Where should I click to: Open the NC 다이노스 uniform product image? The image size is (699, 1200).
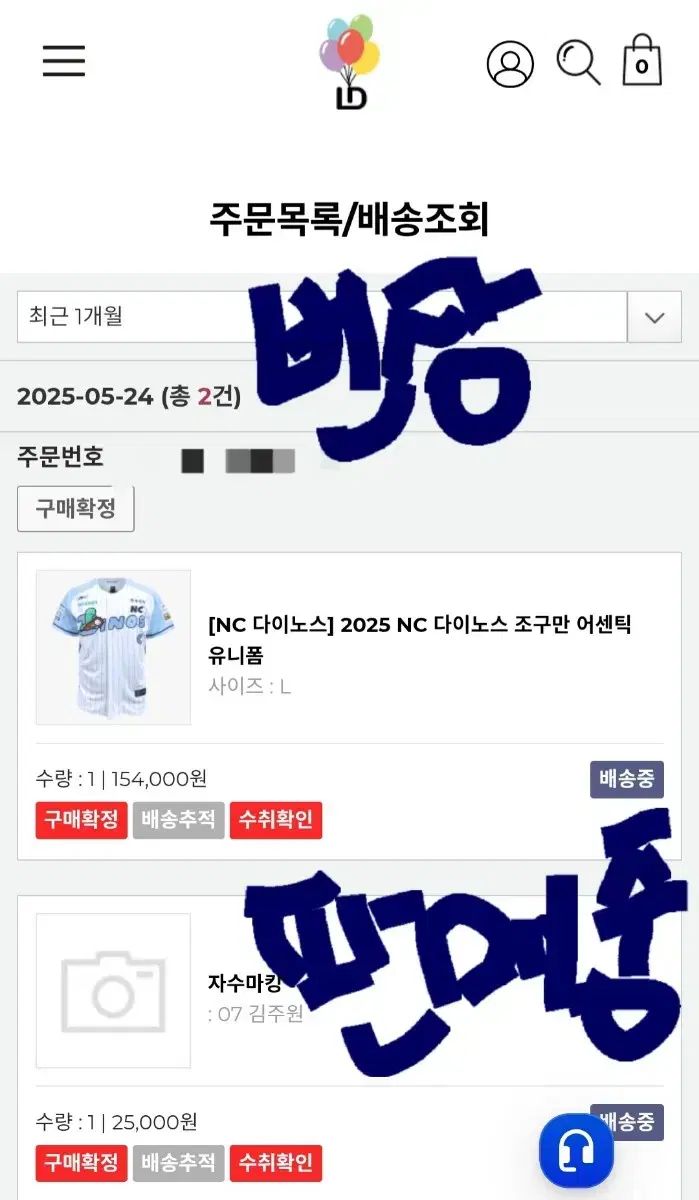(x=113, y=647)
